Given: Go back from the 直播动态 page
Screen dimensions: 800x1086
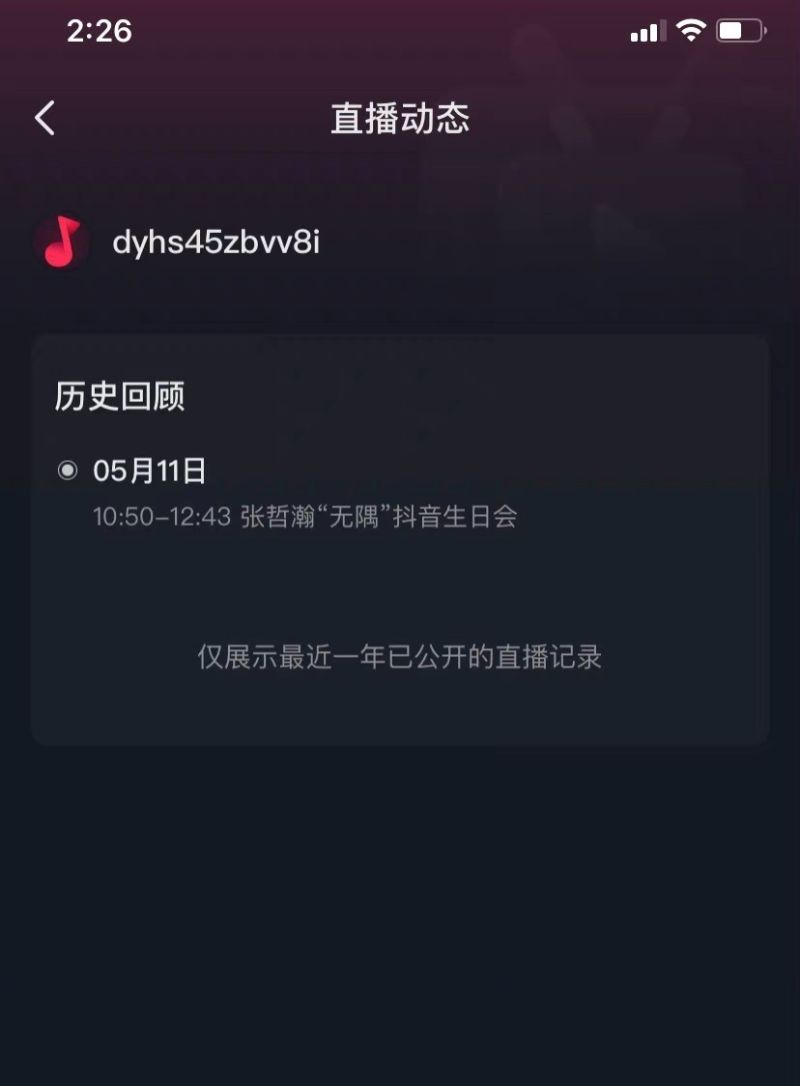Looking at the screenshot, I should pyautogui.click(x=45, y=118).
